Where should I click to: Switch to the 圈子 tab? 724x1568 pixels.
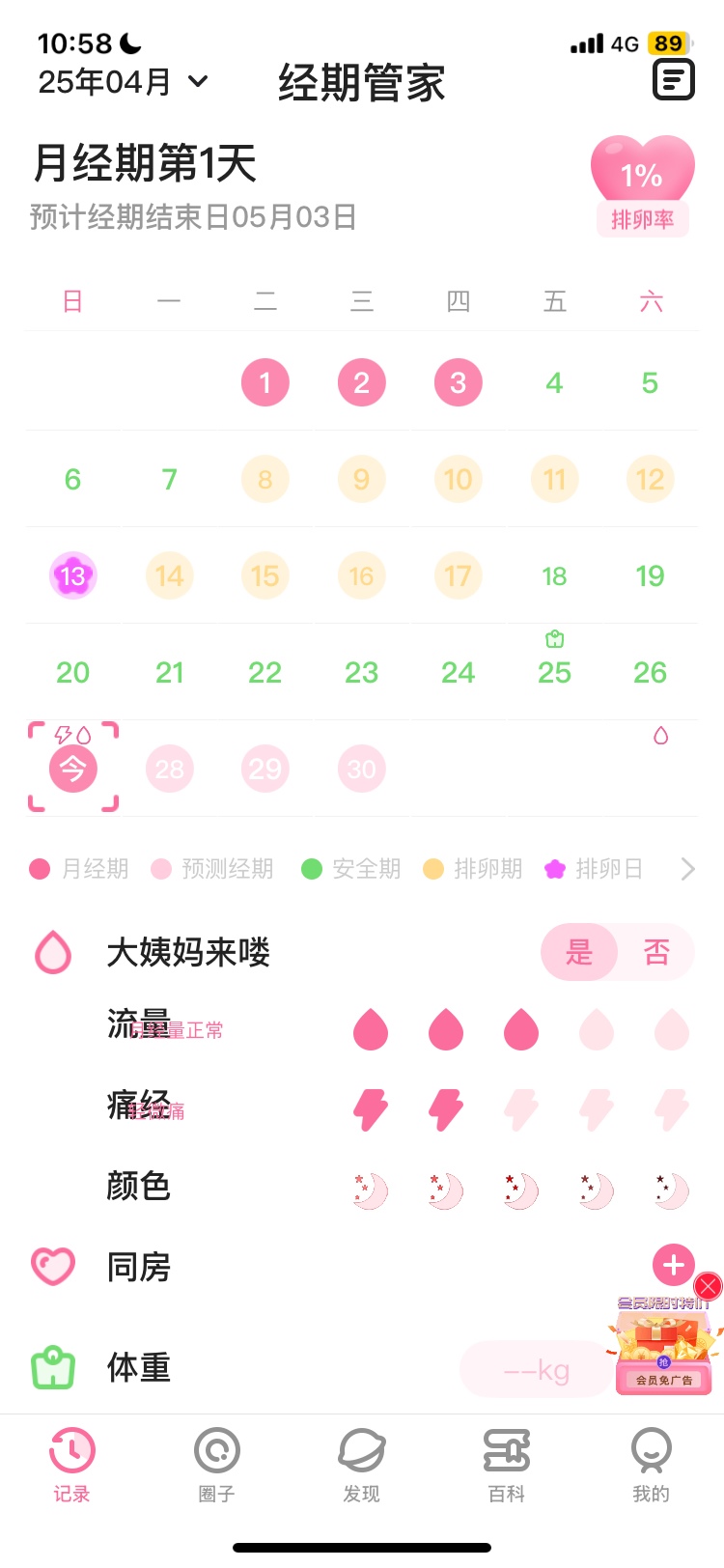point(217,1466)
